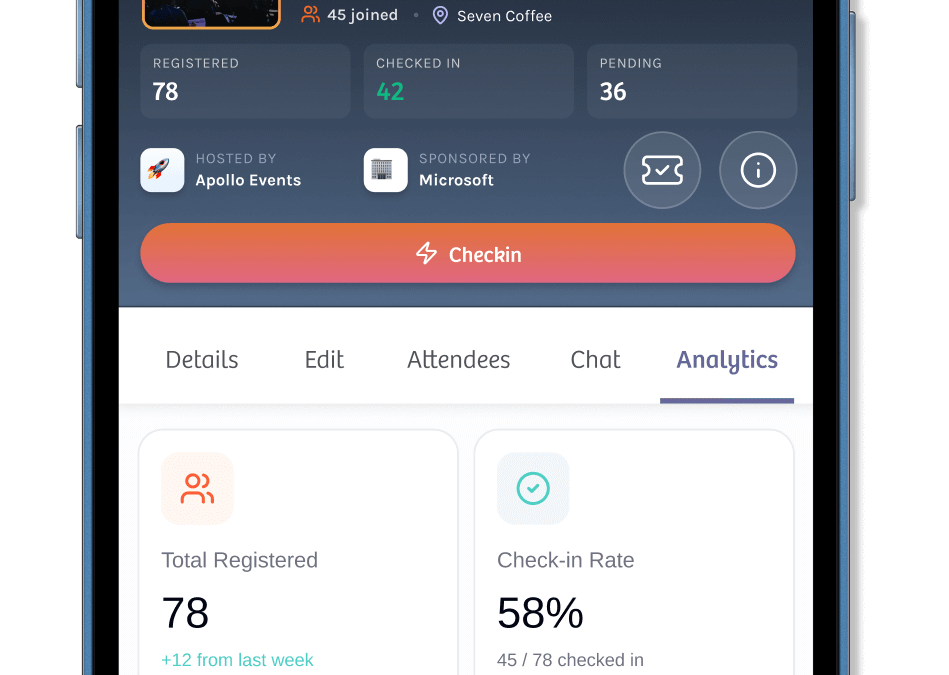Switch to the Edit tab
Viewport: 949px width, 675px height.
(324, 360)
